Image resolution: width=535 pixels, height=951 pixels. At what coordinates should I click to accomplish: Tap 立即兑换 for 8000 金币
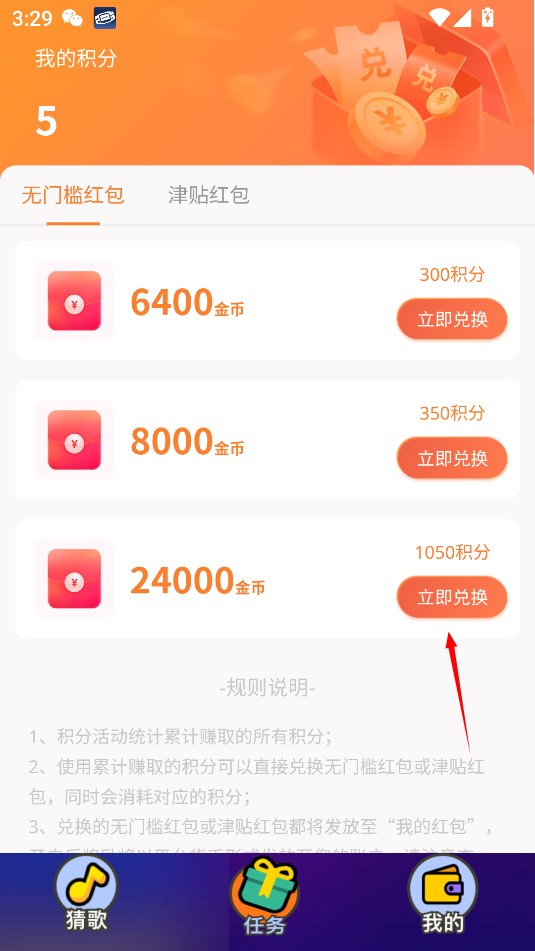[x=452, y=458]
